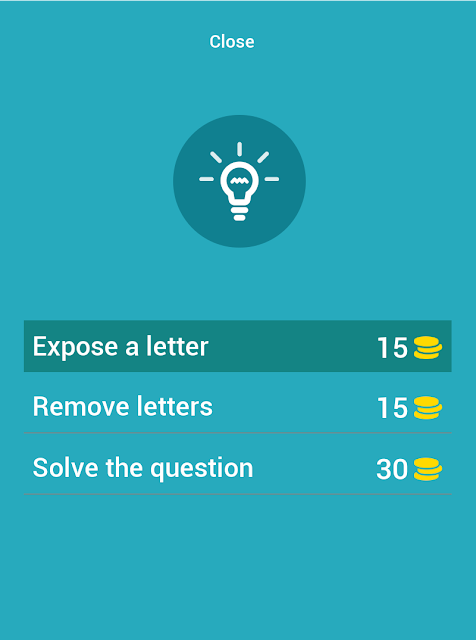Use Solve the question for 30 coins
This screenshot has height=640, width=476.
[x=238, y=468]
